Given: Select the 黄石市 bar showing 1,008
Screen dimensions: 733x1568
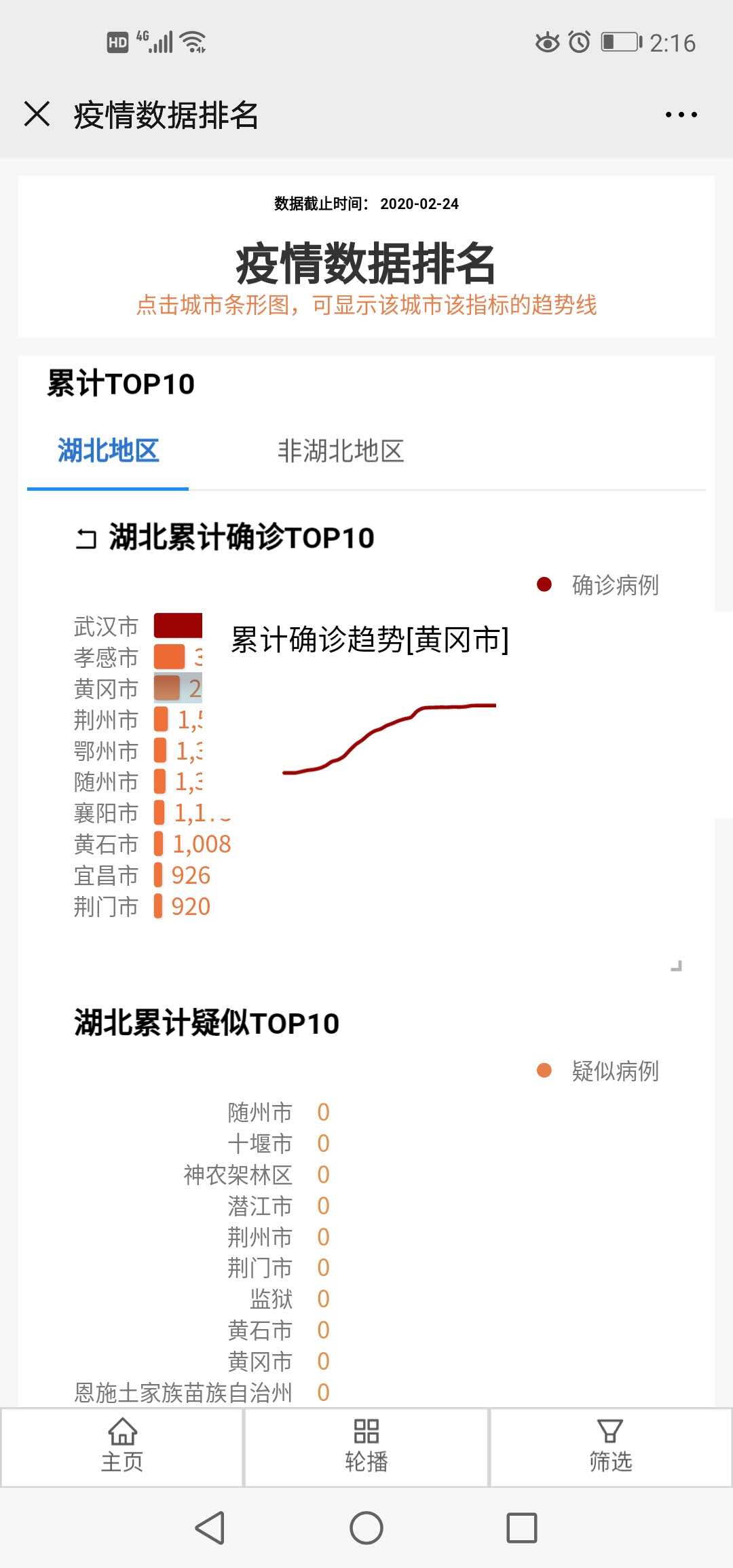Looking at the screenshot, I should (x=159, y=844).
